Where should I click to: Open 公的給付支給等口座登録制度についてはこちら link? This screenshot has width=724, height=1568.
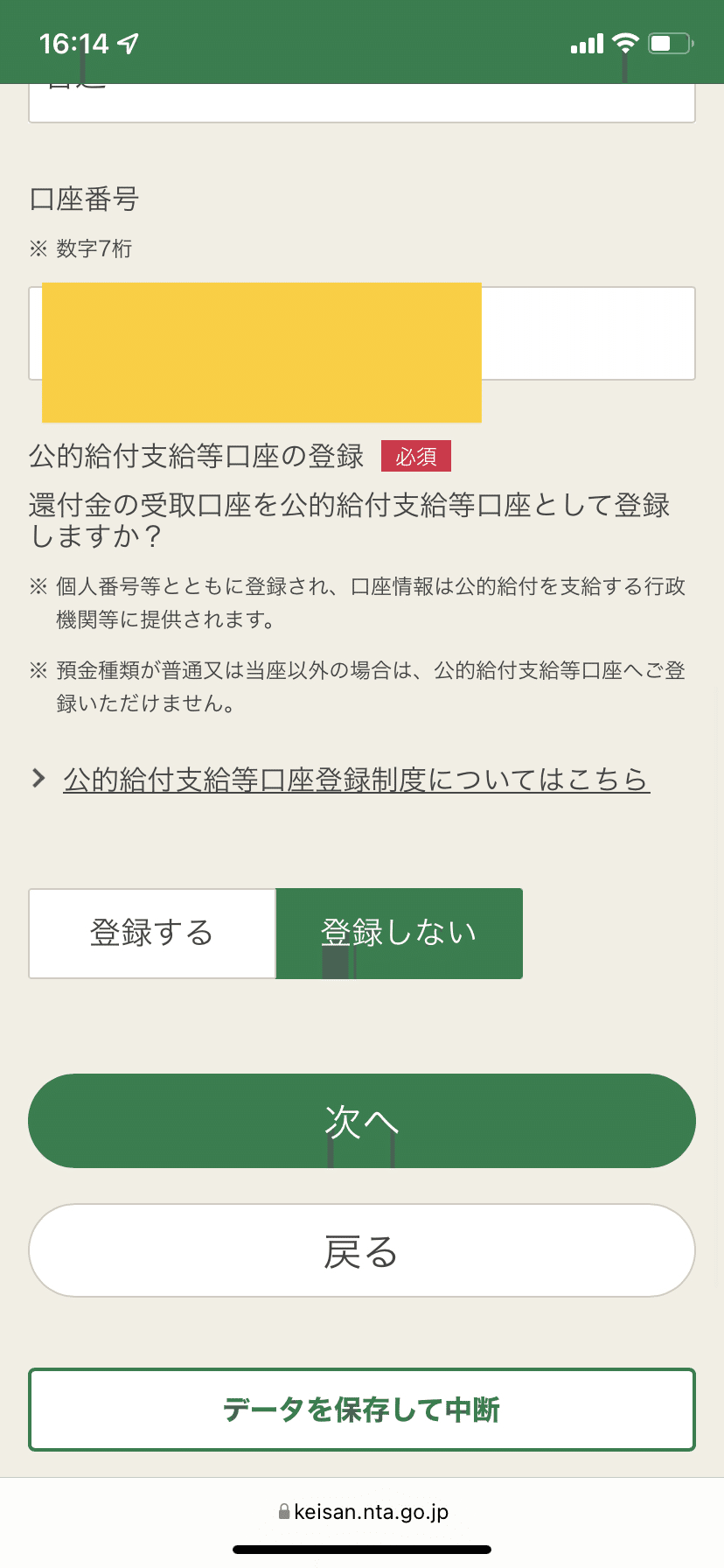tap(356, 779)
